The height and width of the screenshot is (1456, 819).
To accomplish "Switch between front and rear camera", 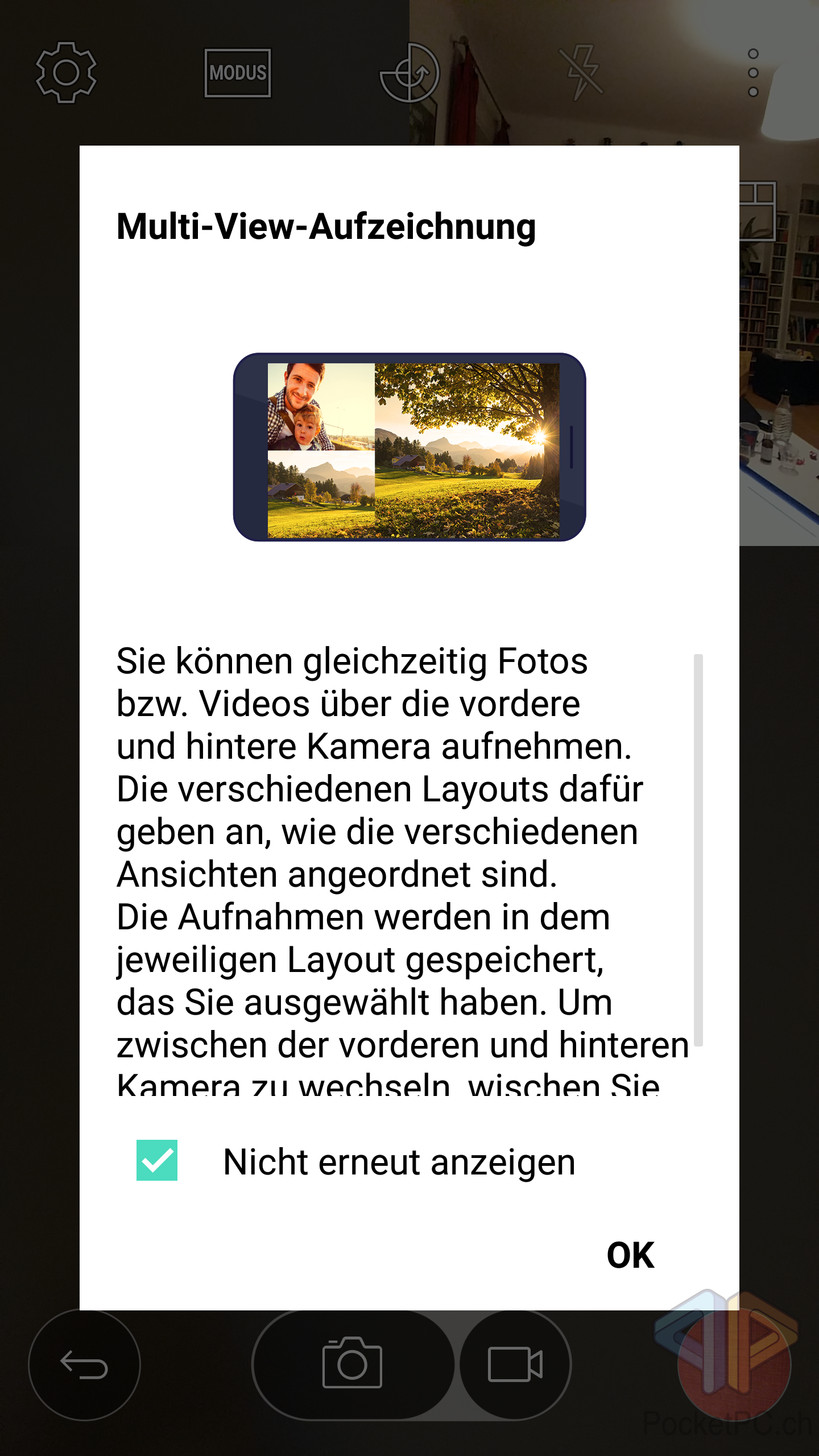I will tap(409, 73).
